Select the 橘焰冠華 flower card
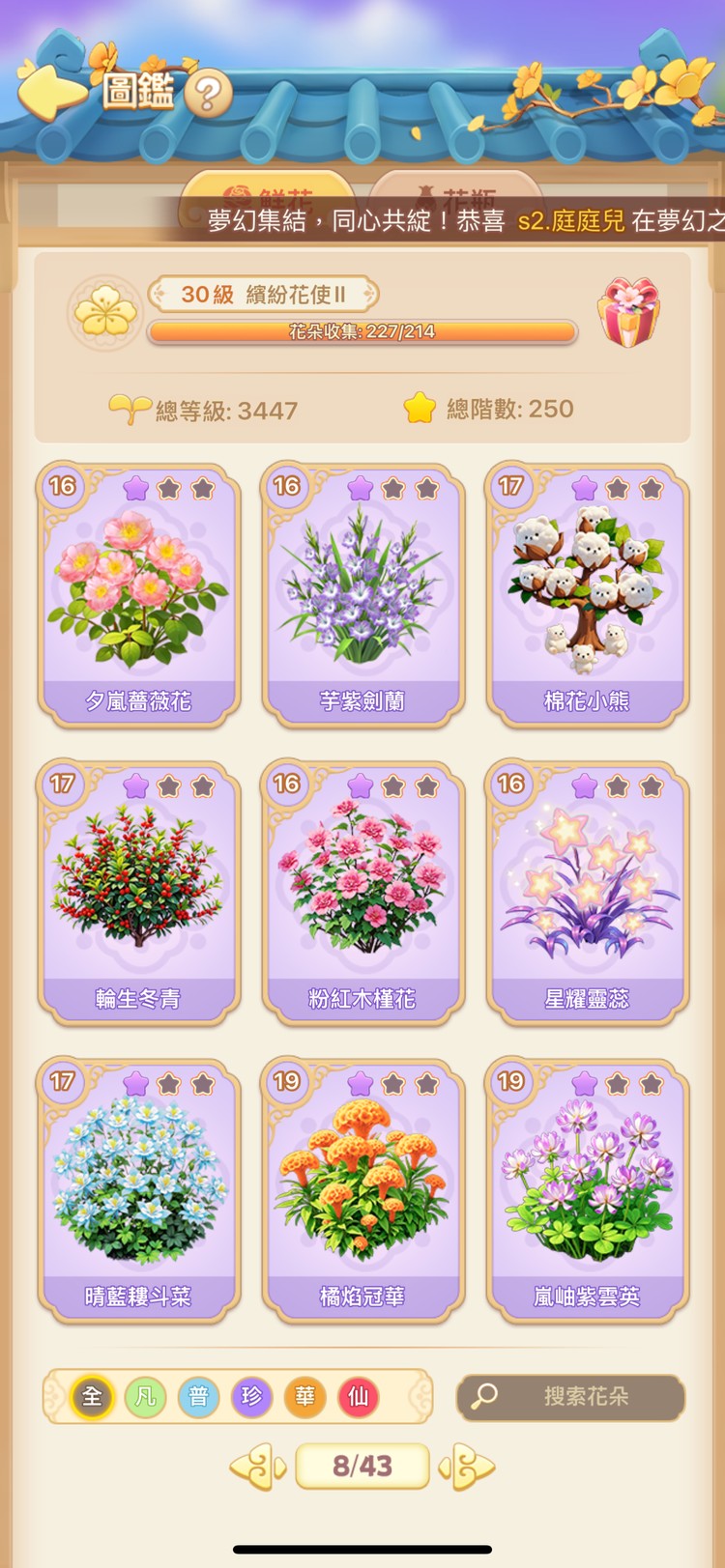This screenshot has height=1568, width=725. pos(362,1189)
